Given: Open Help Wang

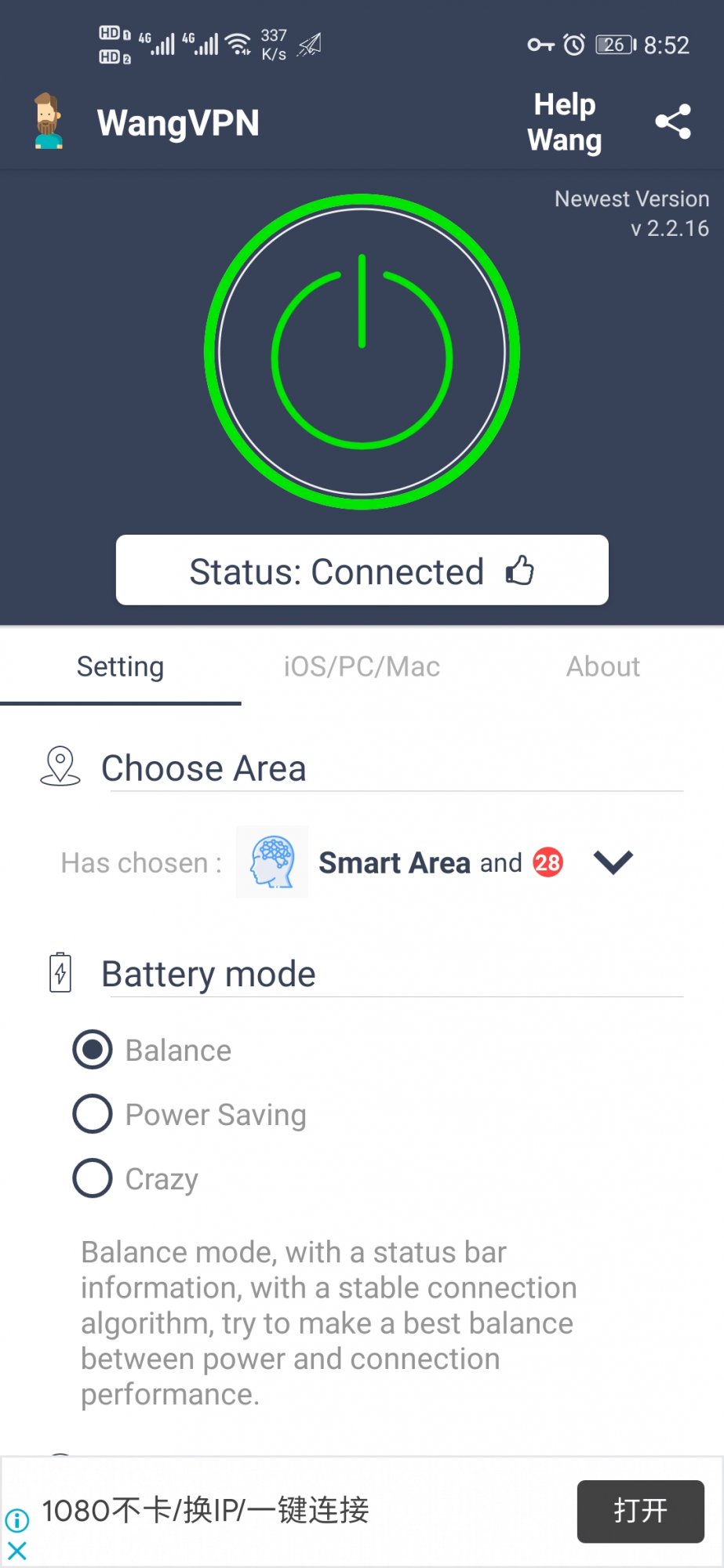Looking at the screenshot, I should pos(565,122).
